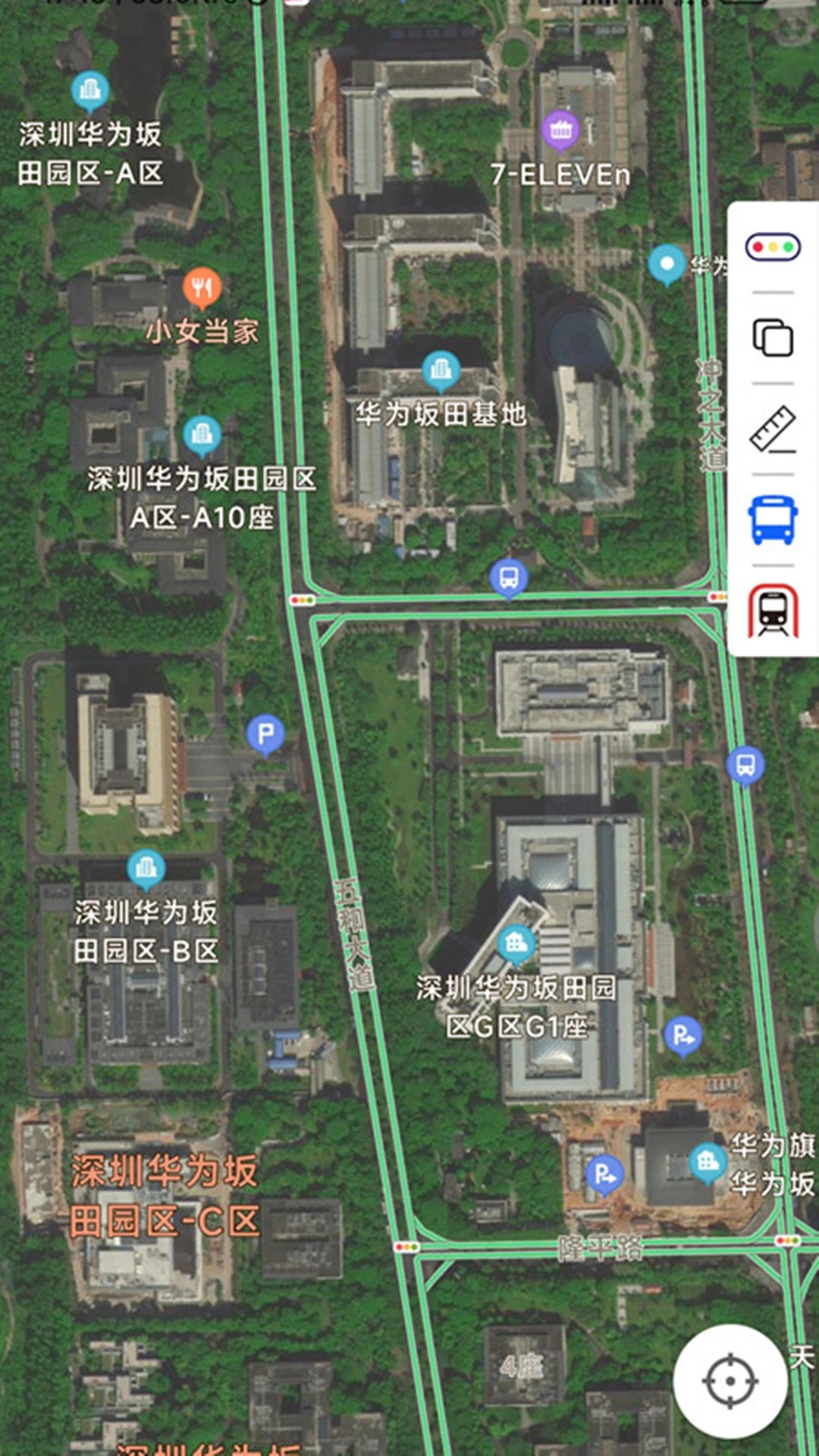819x1456 pixels.
Task: Click the 华为坂田基地 building marker
Action: [442, 369]
